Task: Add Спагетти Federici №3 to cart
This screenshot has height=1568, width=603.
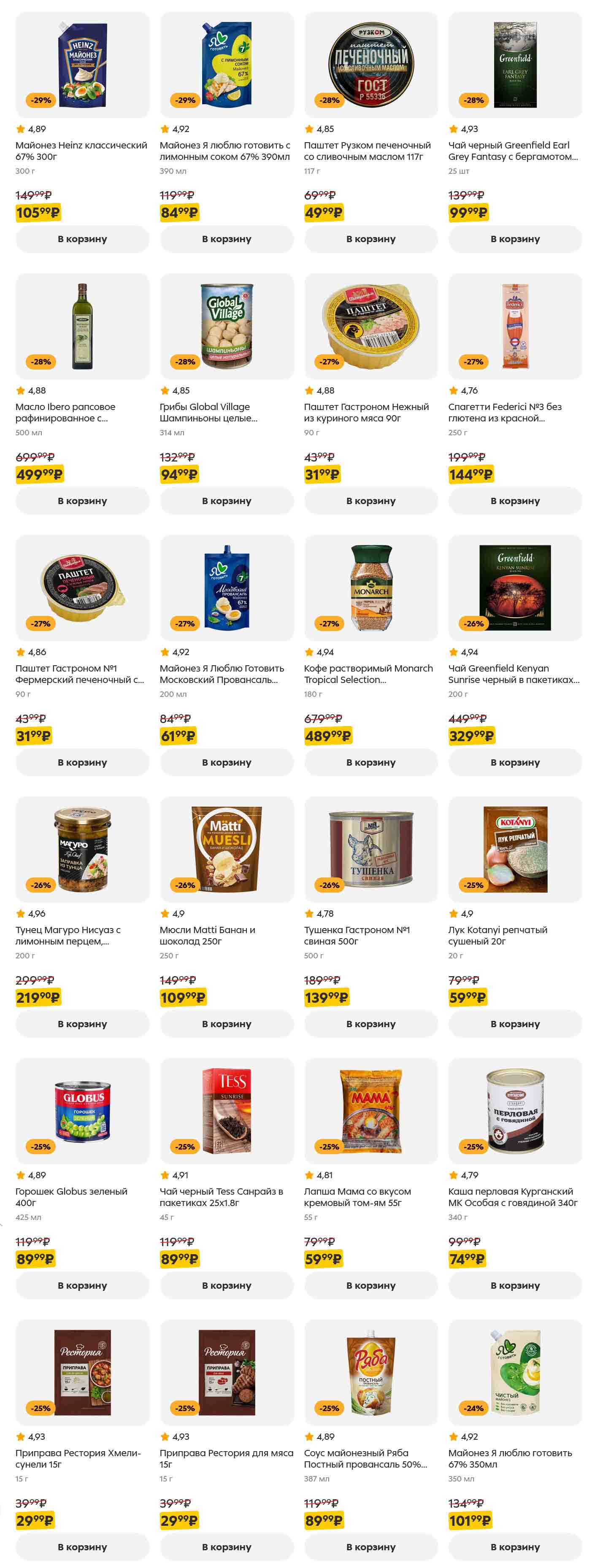Action: click(515, 501)
